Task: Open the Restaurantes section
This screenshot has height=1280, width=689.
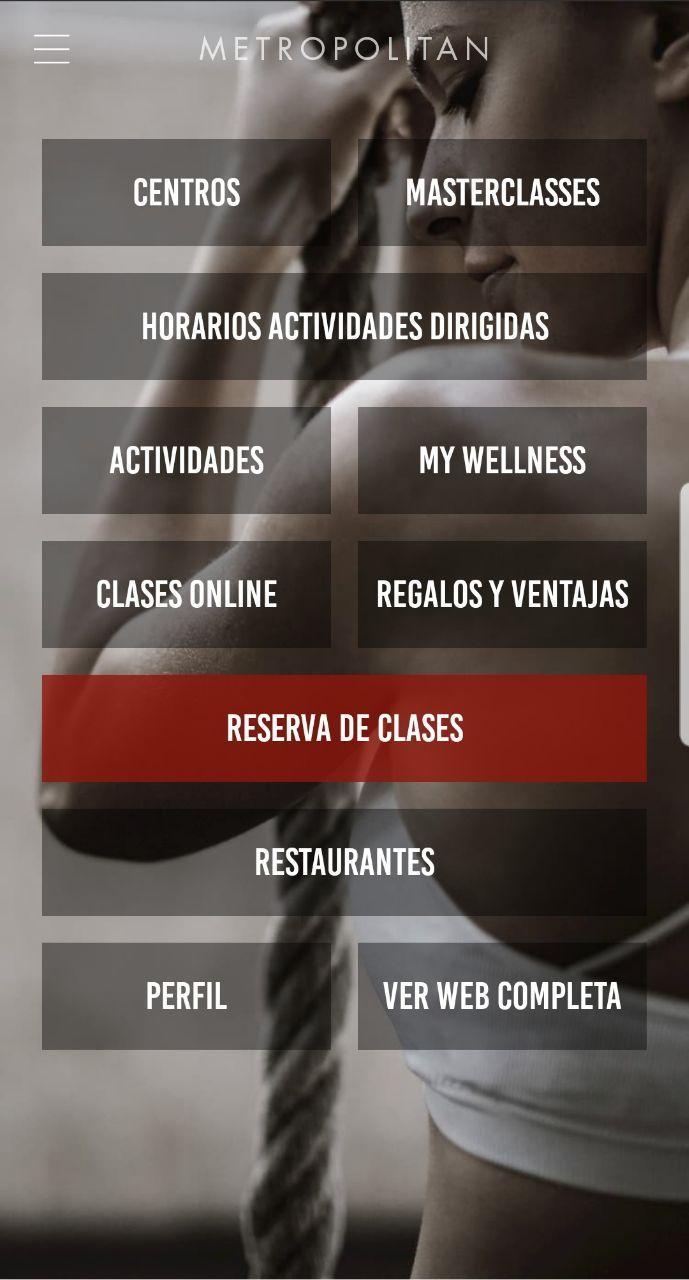Action: tap(344, 862)
